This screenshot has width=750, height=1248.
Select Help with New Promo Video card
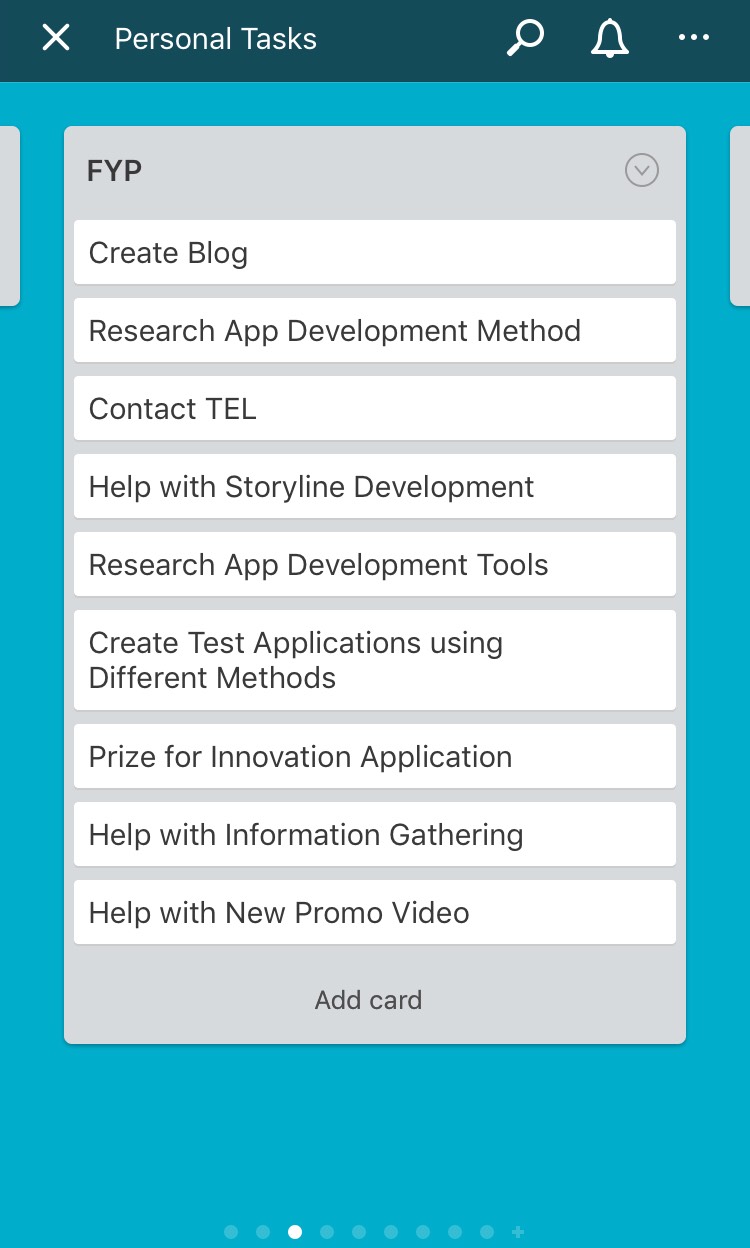[374, 913]
